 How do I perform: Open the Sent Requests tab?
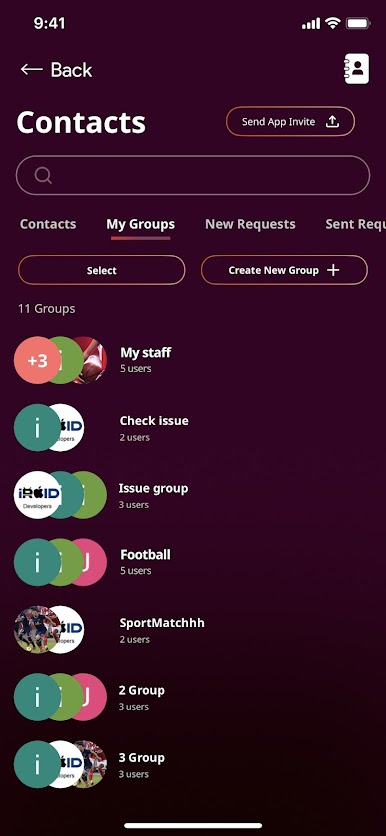[x=355, y=224]
